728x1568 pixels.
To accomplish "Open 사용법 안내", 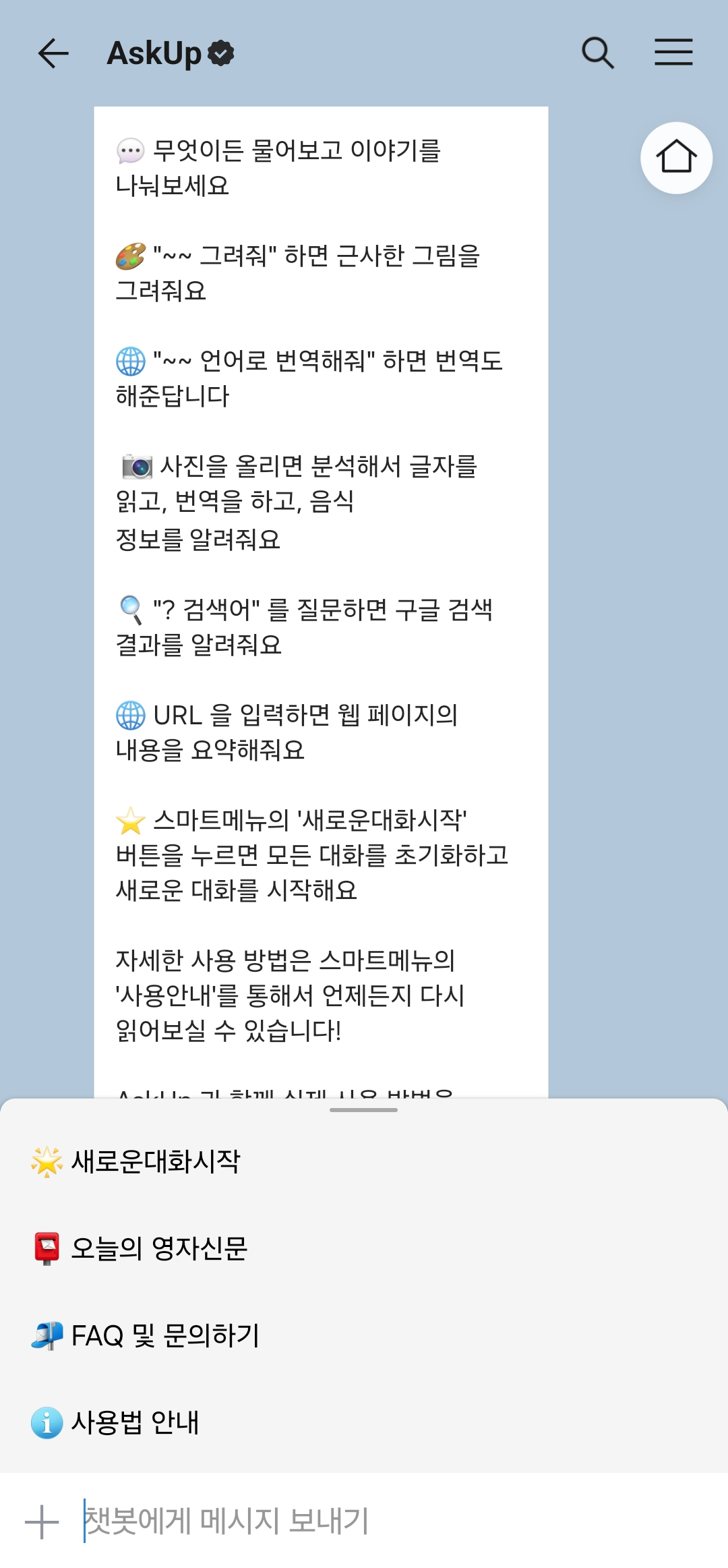I will [x=135, y=1422].
